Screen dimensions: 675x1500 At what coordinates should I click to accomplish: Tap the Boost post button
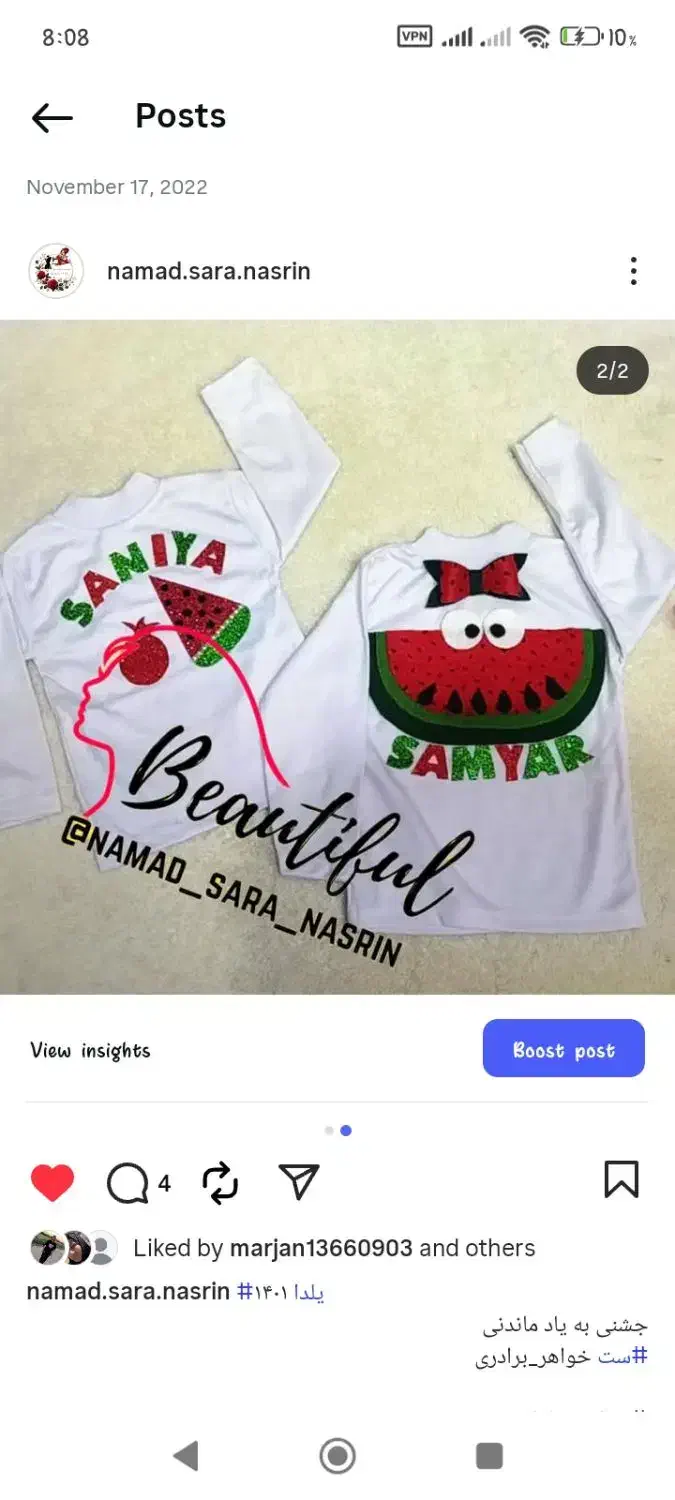click(x=563, y=1048)
